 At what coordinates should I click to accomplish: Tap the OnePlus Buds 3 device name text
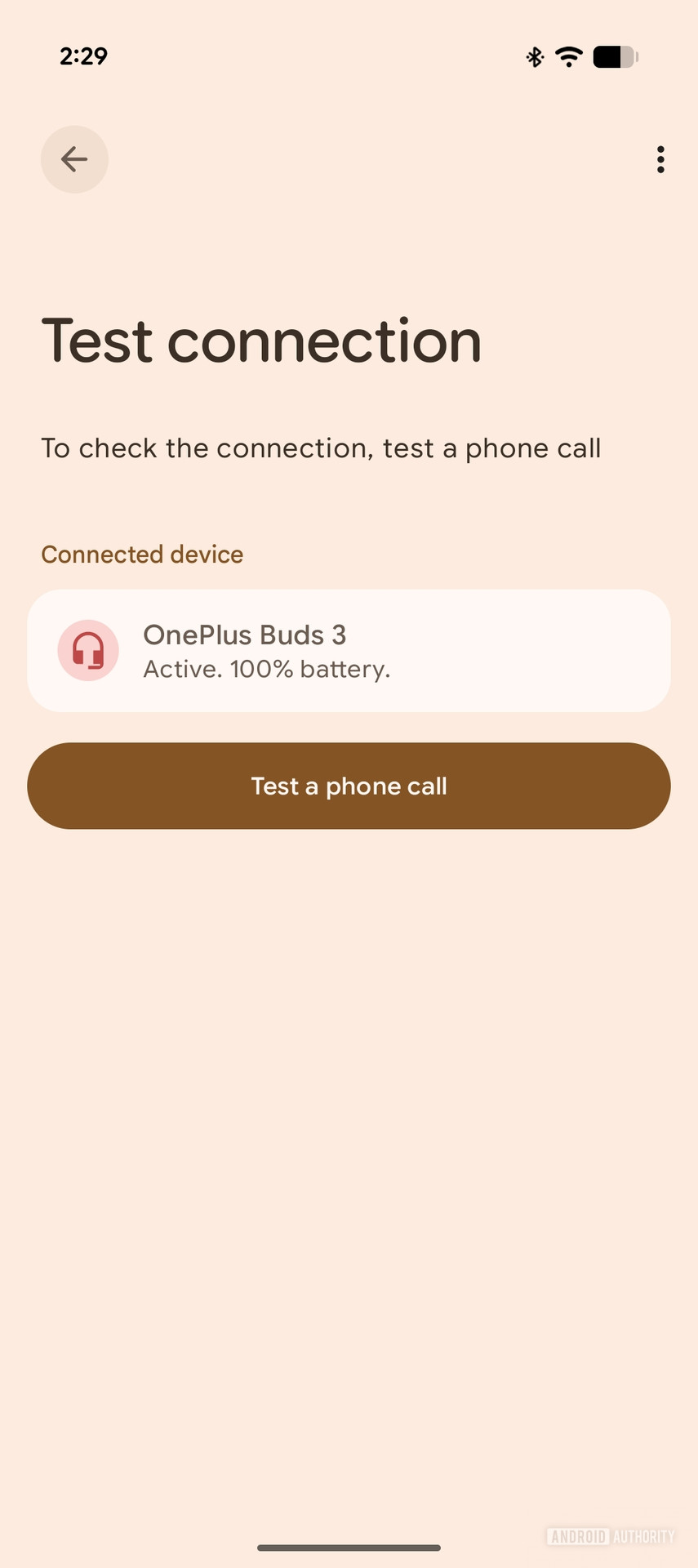click(x=244, y=635)
